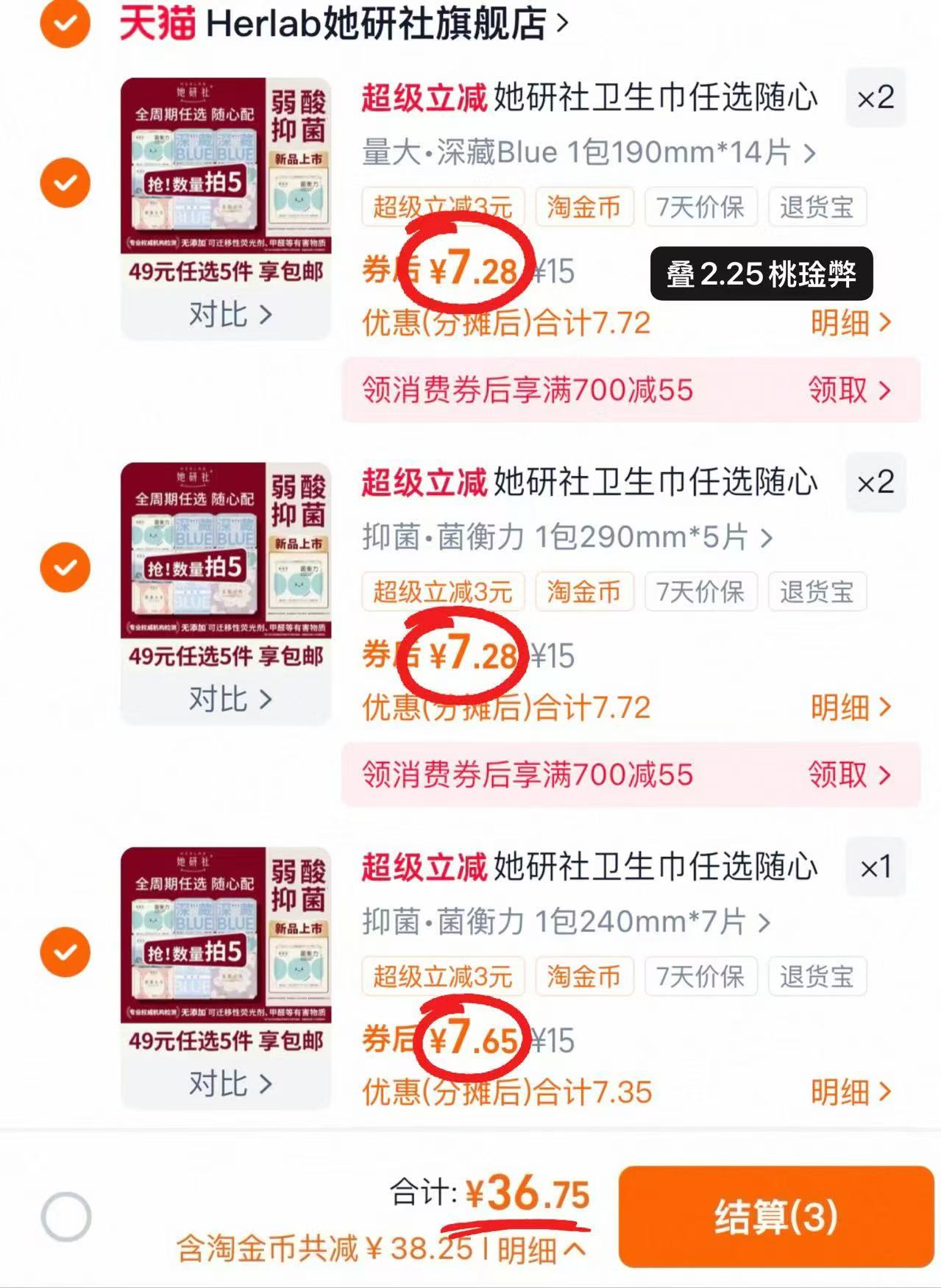Click the 退货宝 tag on first item

pyautogui.click(x=817, y=207)
